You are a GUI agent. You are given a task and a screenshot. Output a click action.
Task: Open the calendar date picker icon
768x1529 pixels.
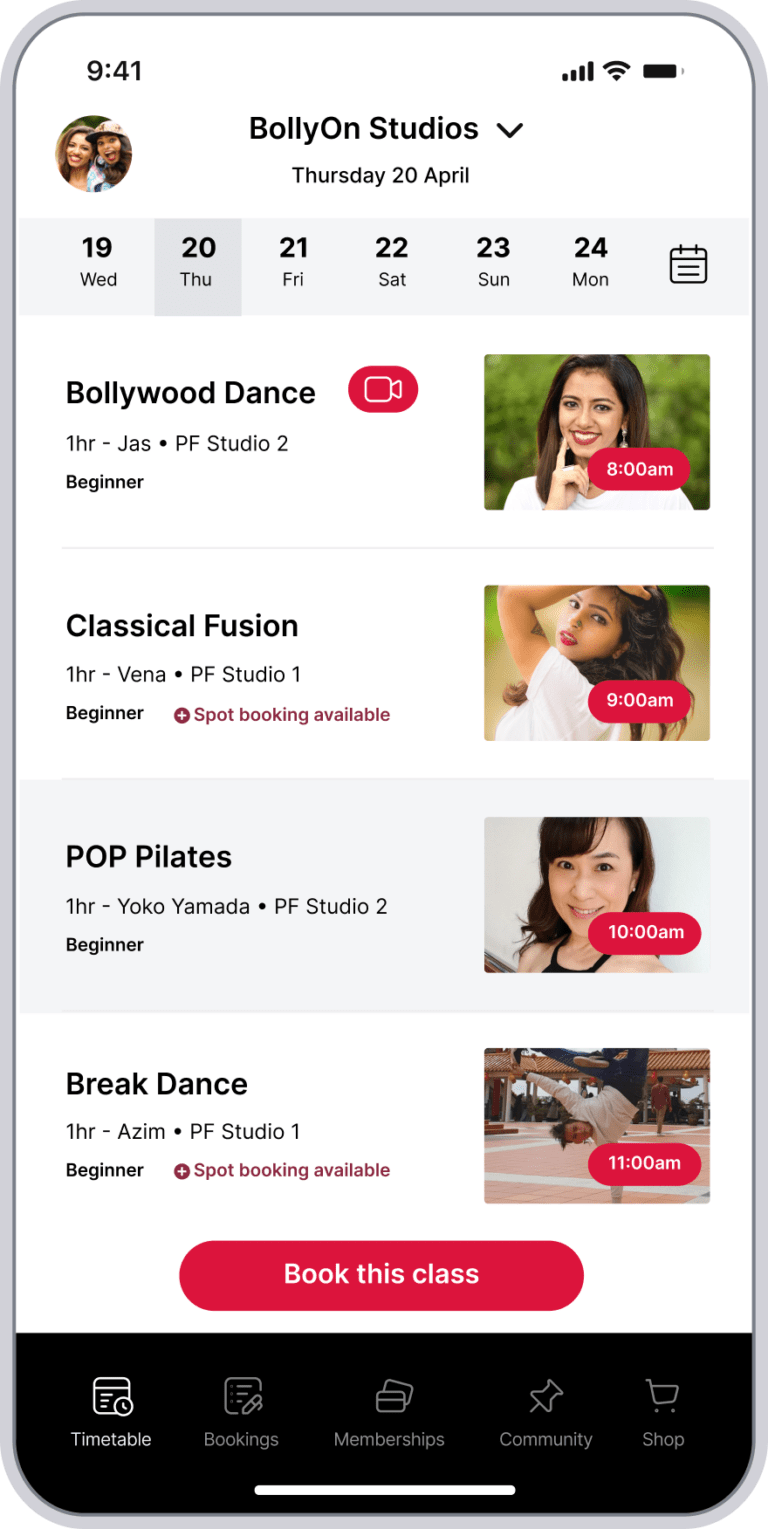pyautogui.click(x=688, y=265)
